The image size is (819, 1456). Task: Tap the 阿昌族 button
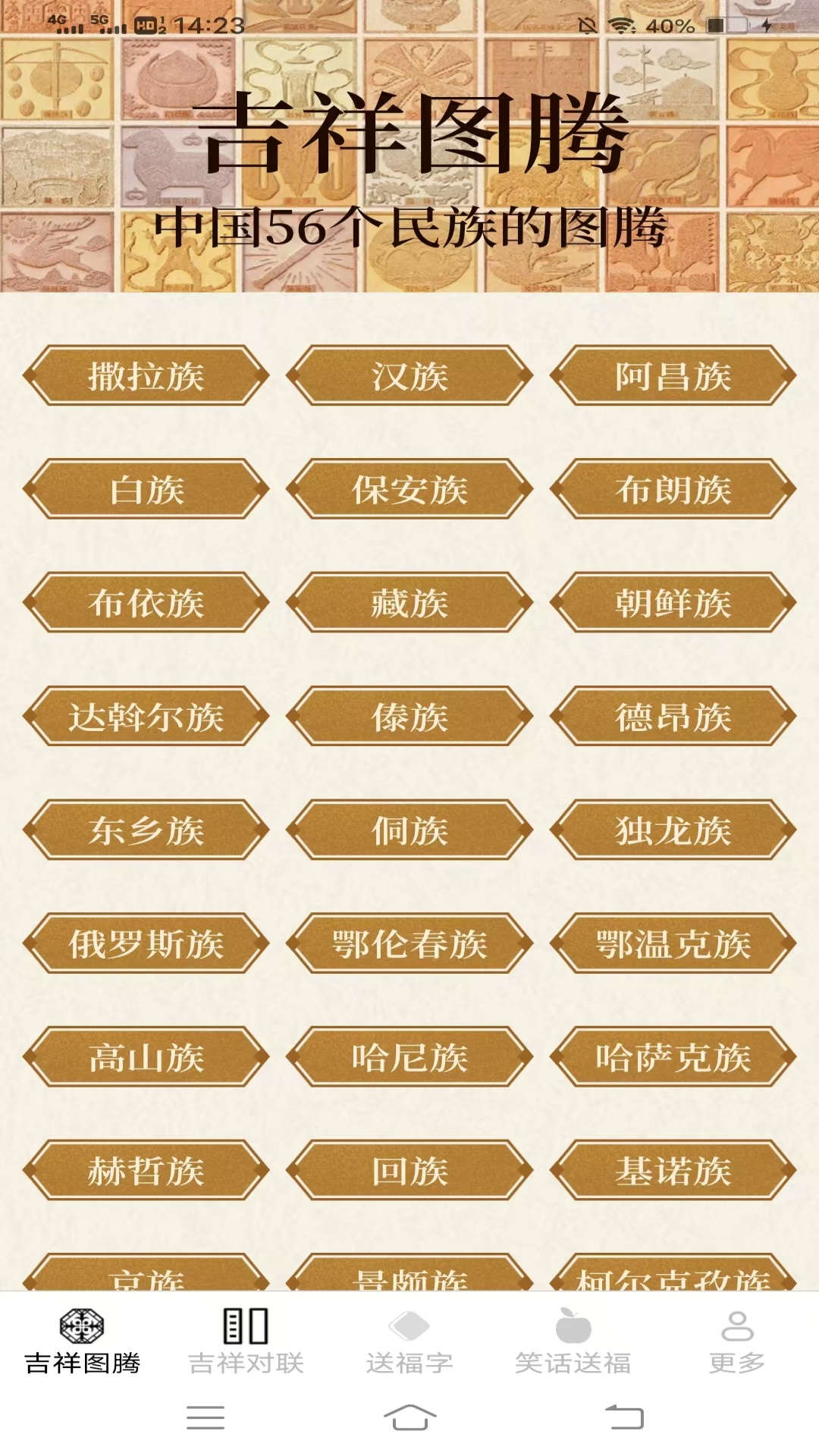pos(673,375)
